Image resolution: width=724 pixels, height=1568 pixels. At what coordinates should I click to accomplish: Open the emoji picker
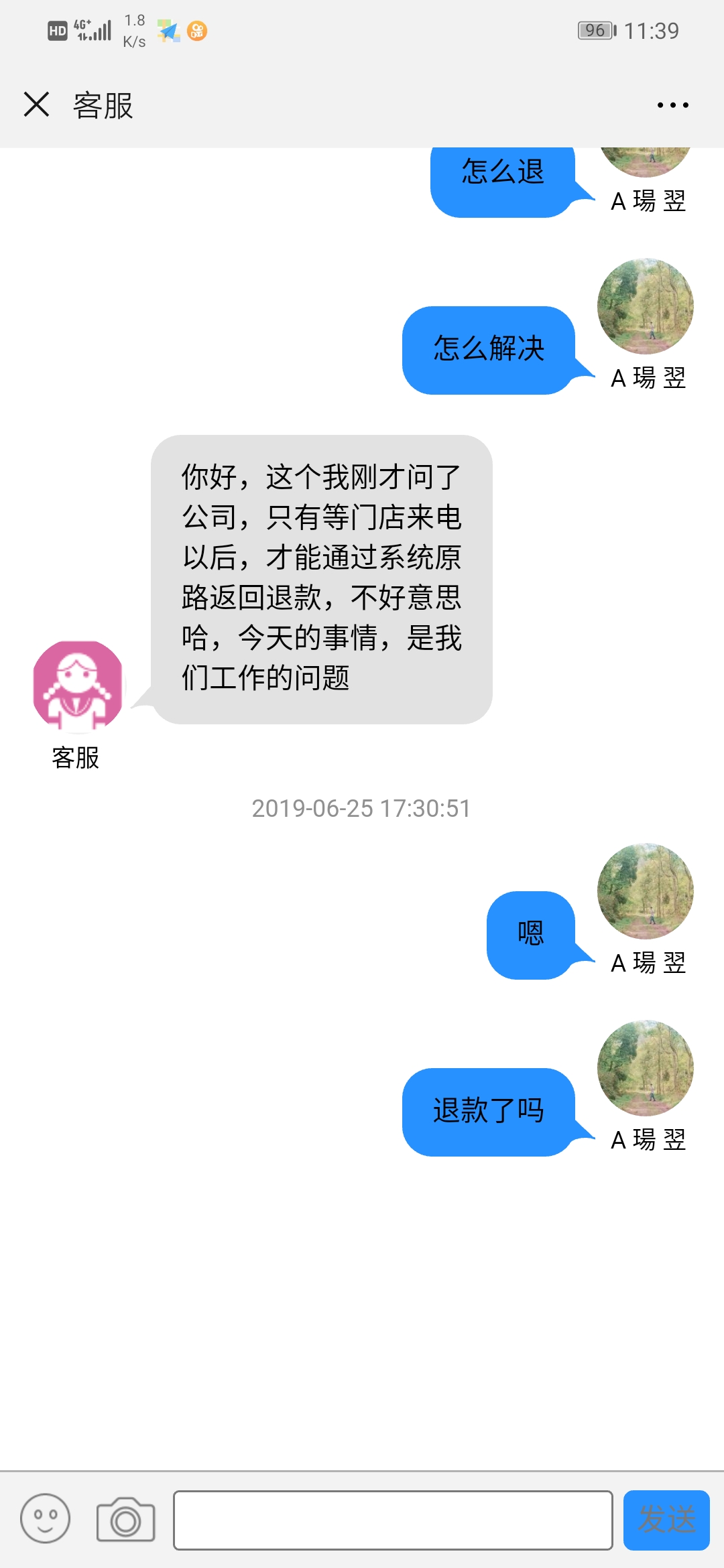tap(45, 1518)
